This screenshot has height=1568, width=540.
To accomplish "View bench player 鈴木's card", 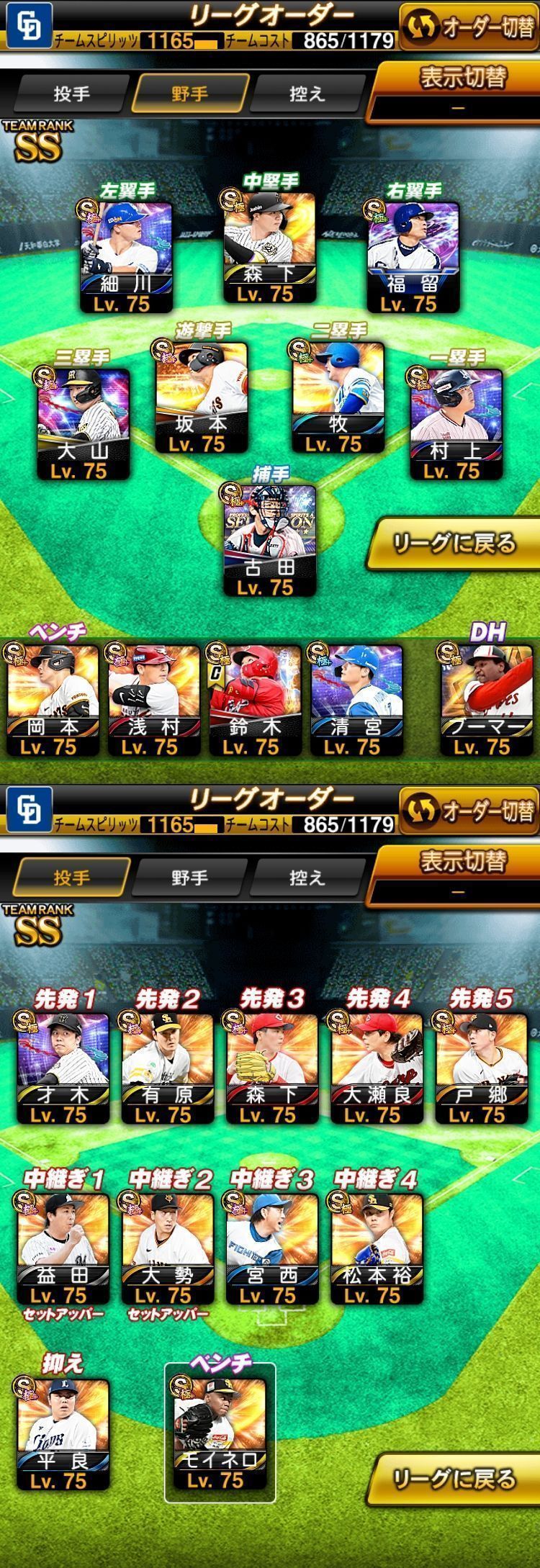I will 254,700.
